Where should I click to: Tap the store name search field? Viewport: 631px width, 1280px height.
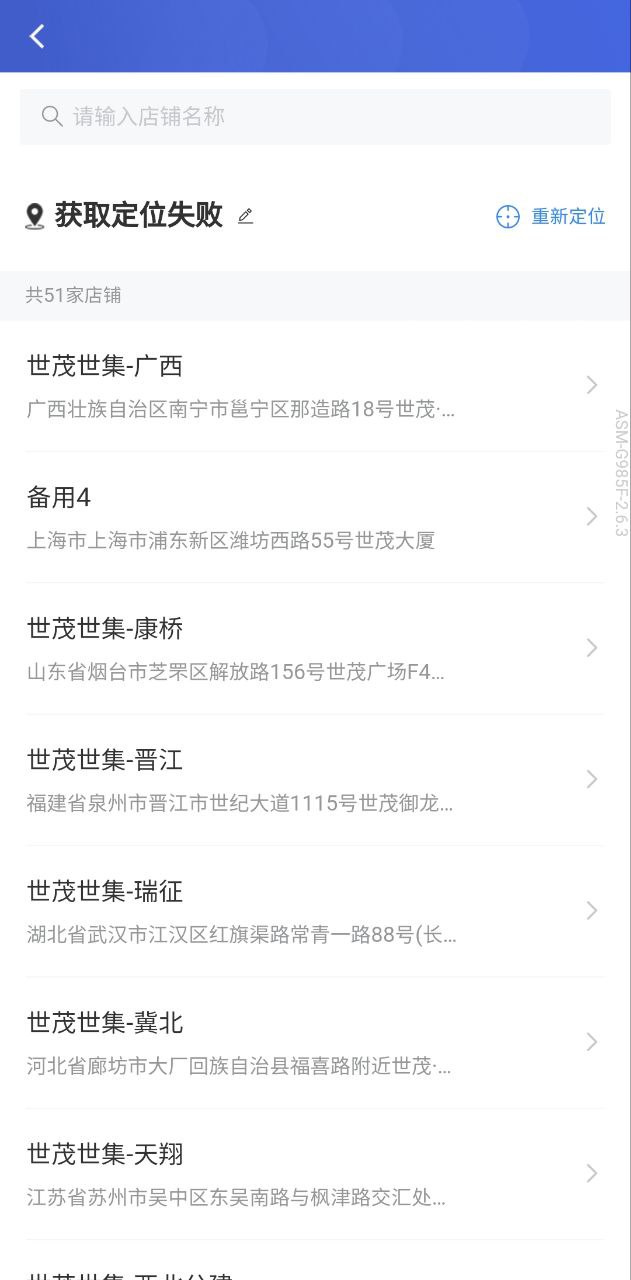(315, 117)
